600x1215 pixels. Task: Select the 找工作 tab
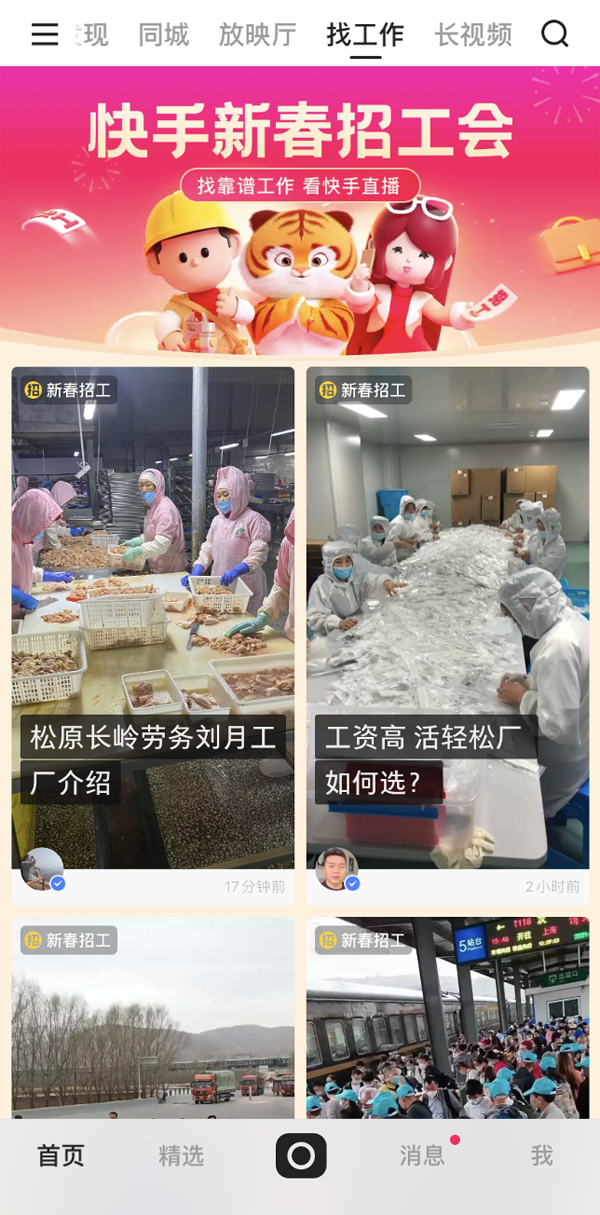click(365, 35)
